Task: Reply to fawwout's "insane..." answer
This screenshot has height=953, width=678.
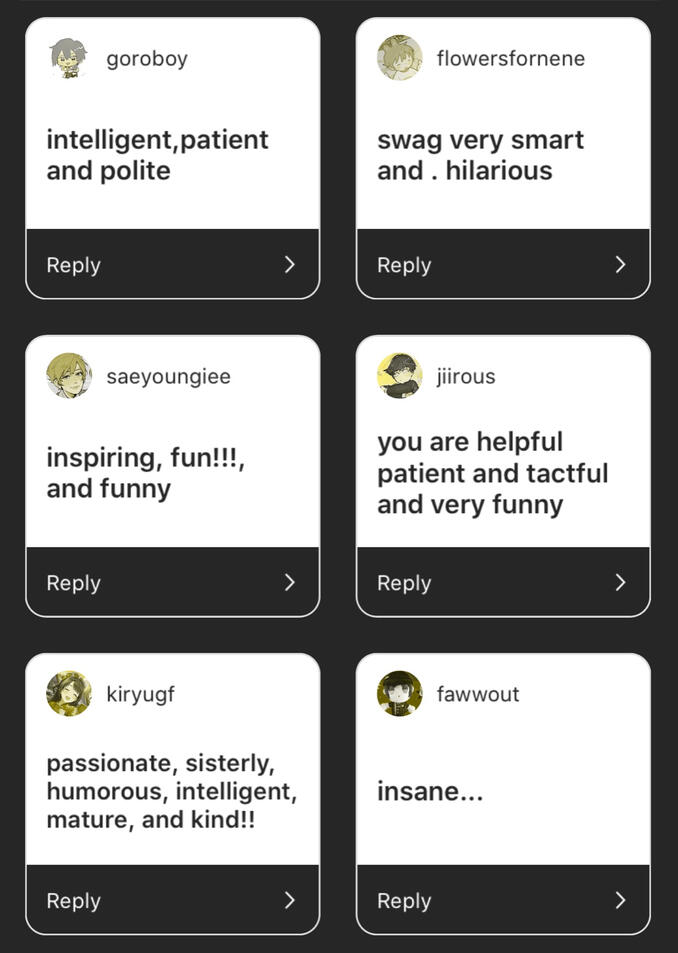Action: tap(502, 900)
